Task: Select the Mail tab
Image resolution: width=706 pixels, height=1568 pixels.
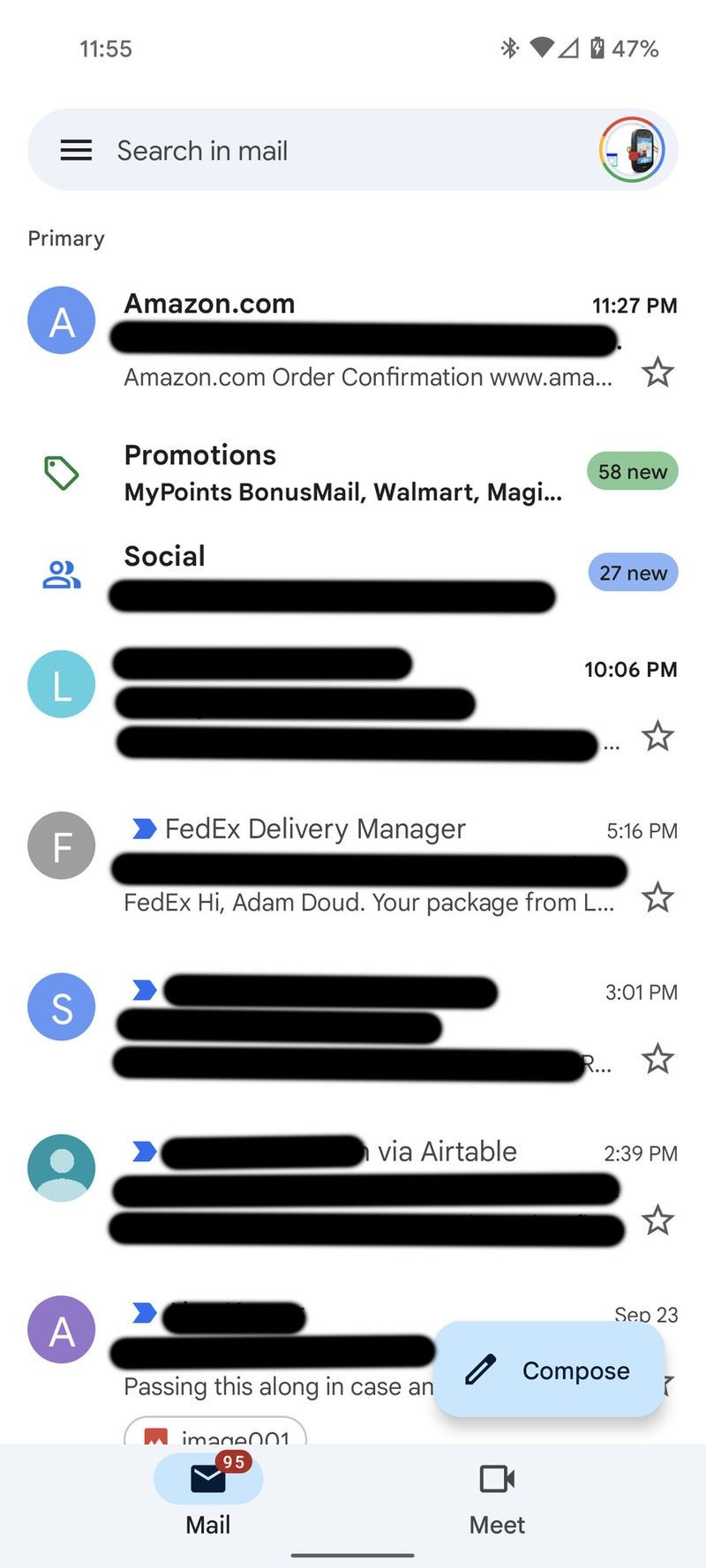Action: 207,1496
